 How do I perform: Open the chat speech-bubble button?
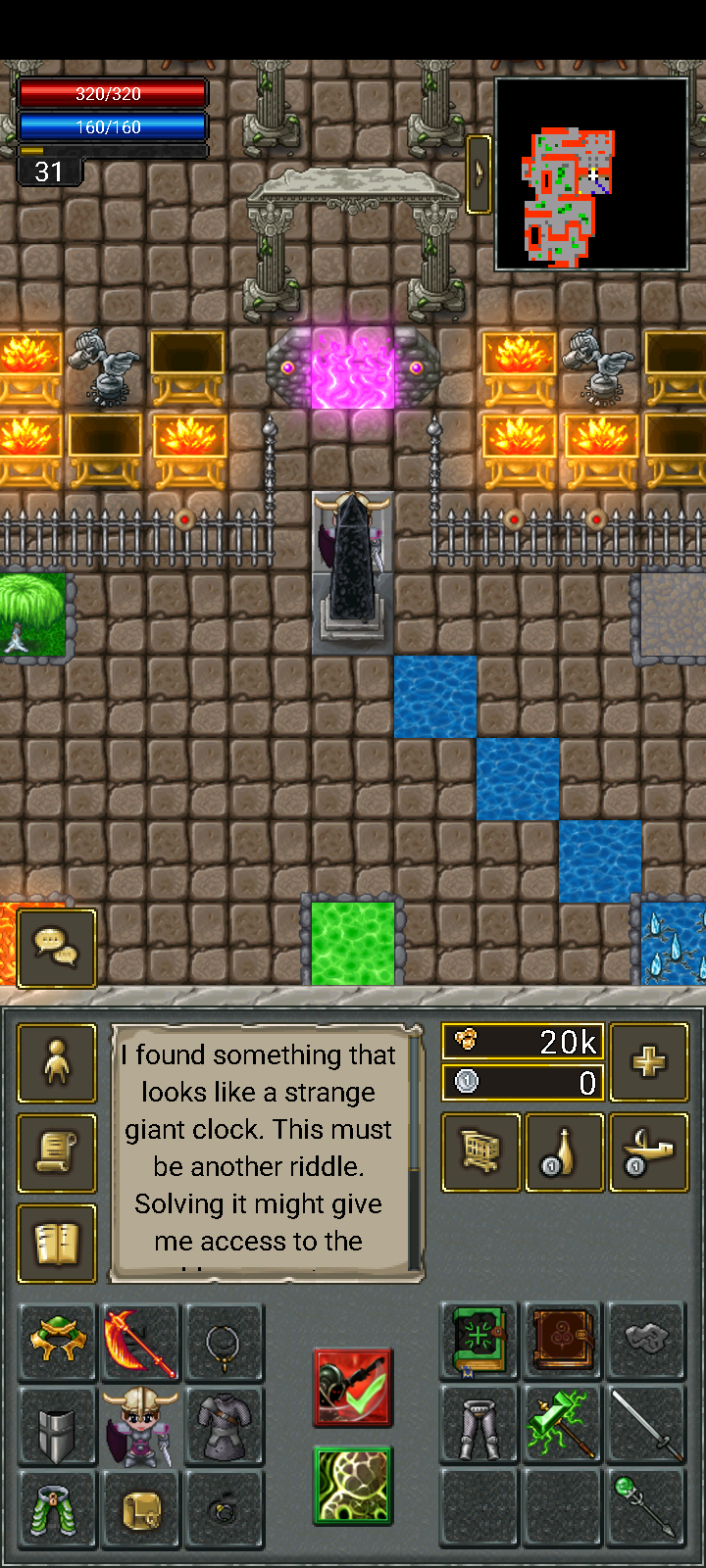57,948
